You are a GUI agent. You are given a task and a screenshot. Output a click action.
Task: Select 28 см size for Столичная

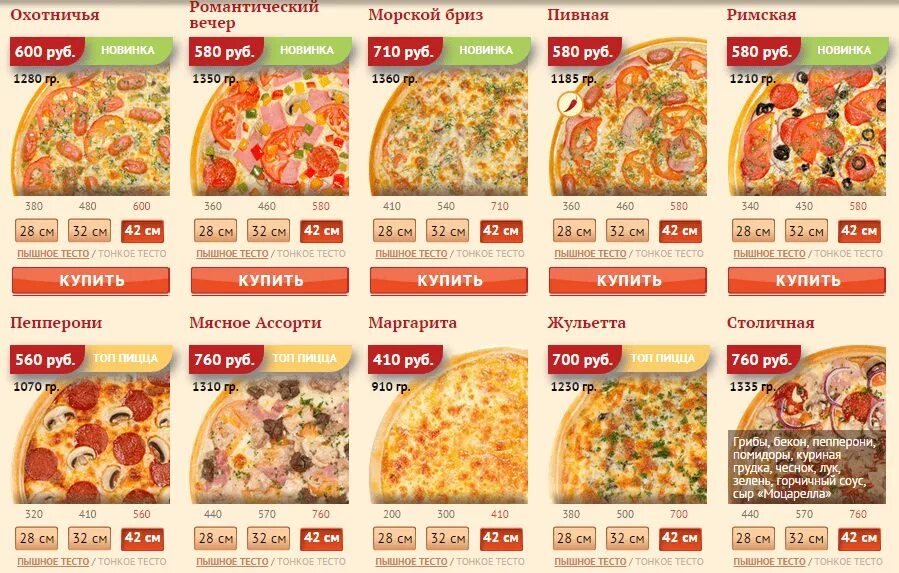pyautogui.click(x=753, y=539)
